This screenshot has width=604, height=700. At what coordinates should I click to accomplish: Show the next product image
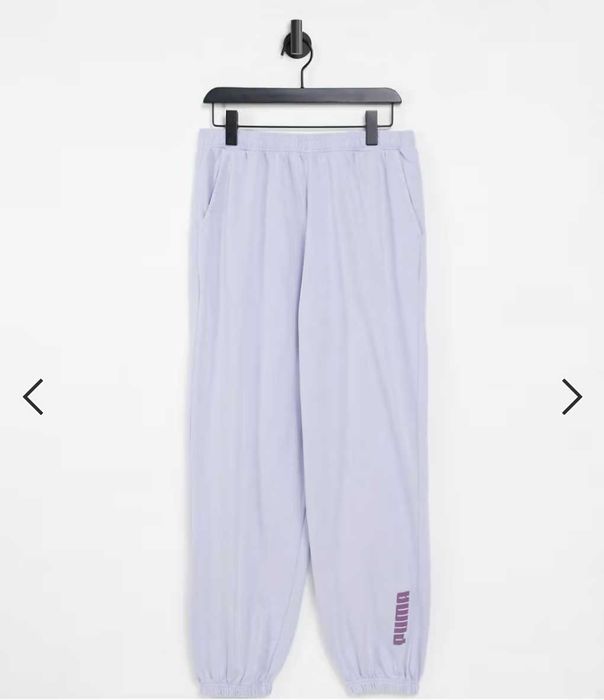click(571, 396)
